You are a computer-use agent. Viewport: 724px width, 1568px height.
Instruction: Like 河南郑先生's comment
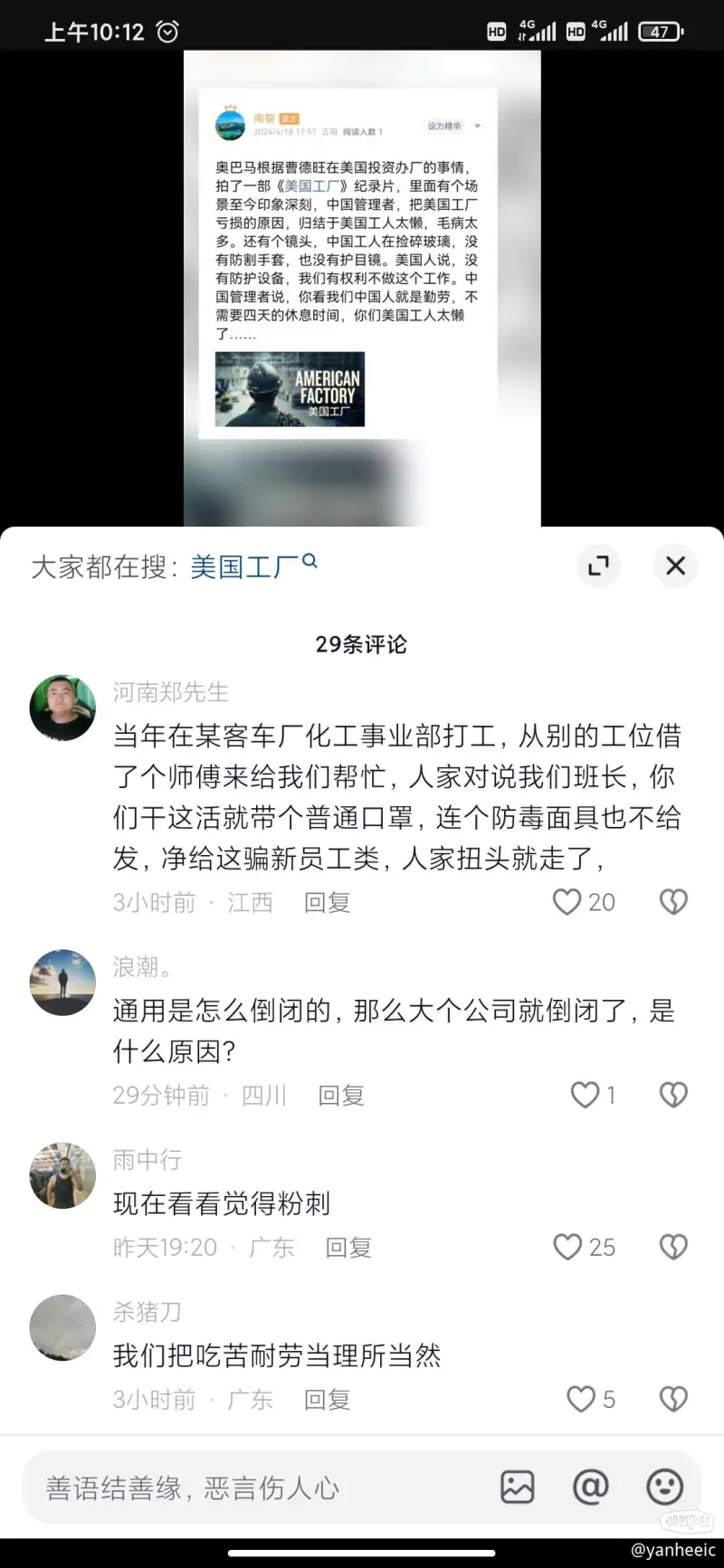tap(568, 902)
